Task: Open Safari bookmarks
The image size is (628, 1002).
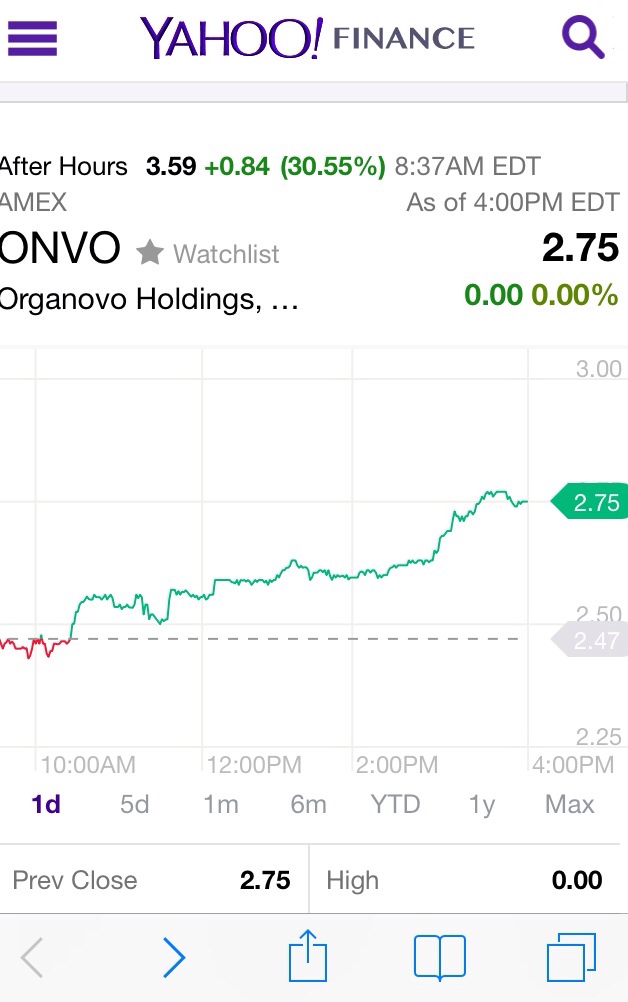Action: click(440, 958)
